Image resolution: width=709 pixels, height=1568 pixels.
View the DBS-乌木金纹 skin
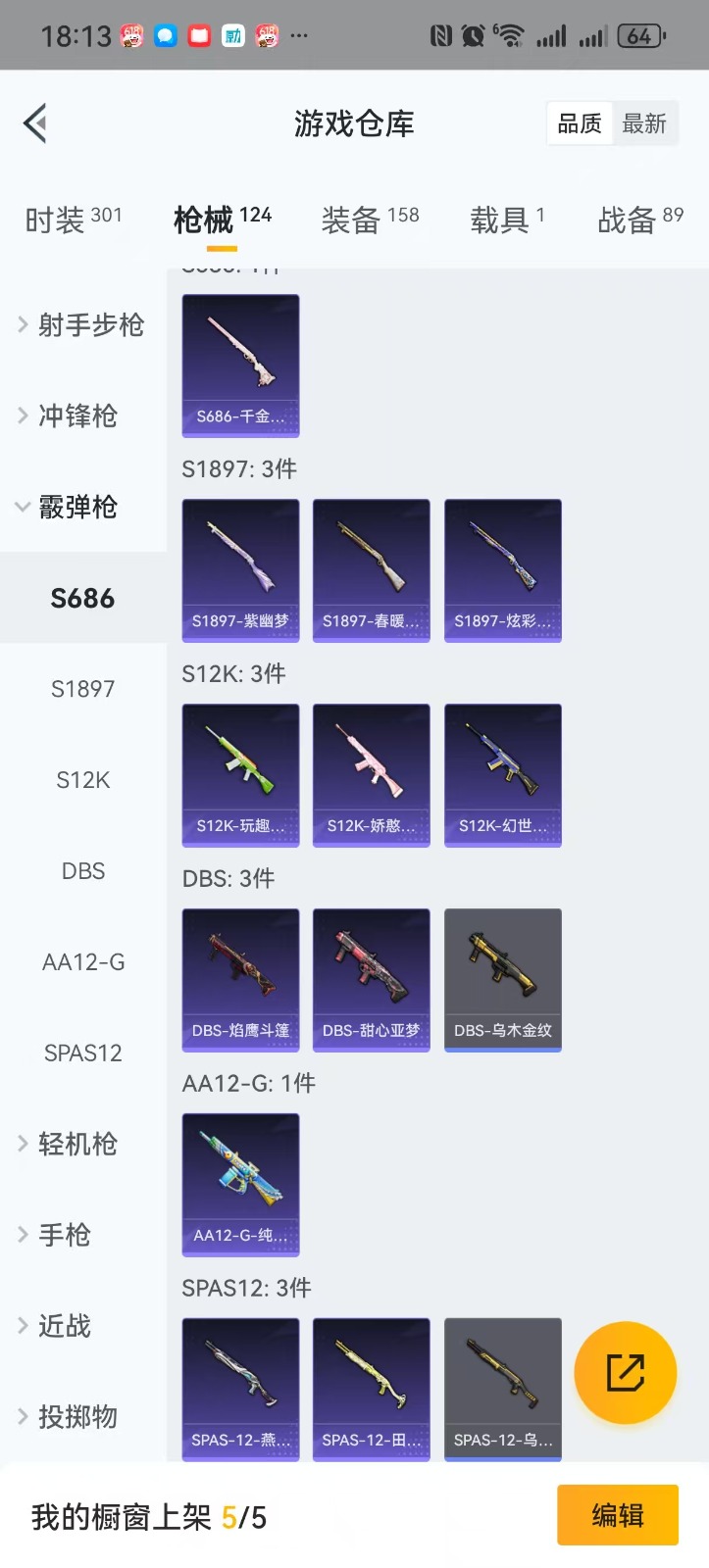[x=502, y=980]
